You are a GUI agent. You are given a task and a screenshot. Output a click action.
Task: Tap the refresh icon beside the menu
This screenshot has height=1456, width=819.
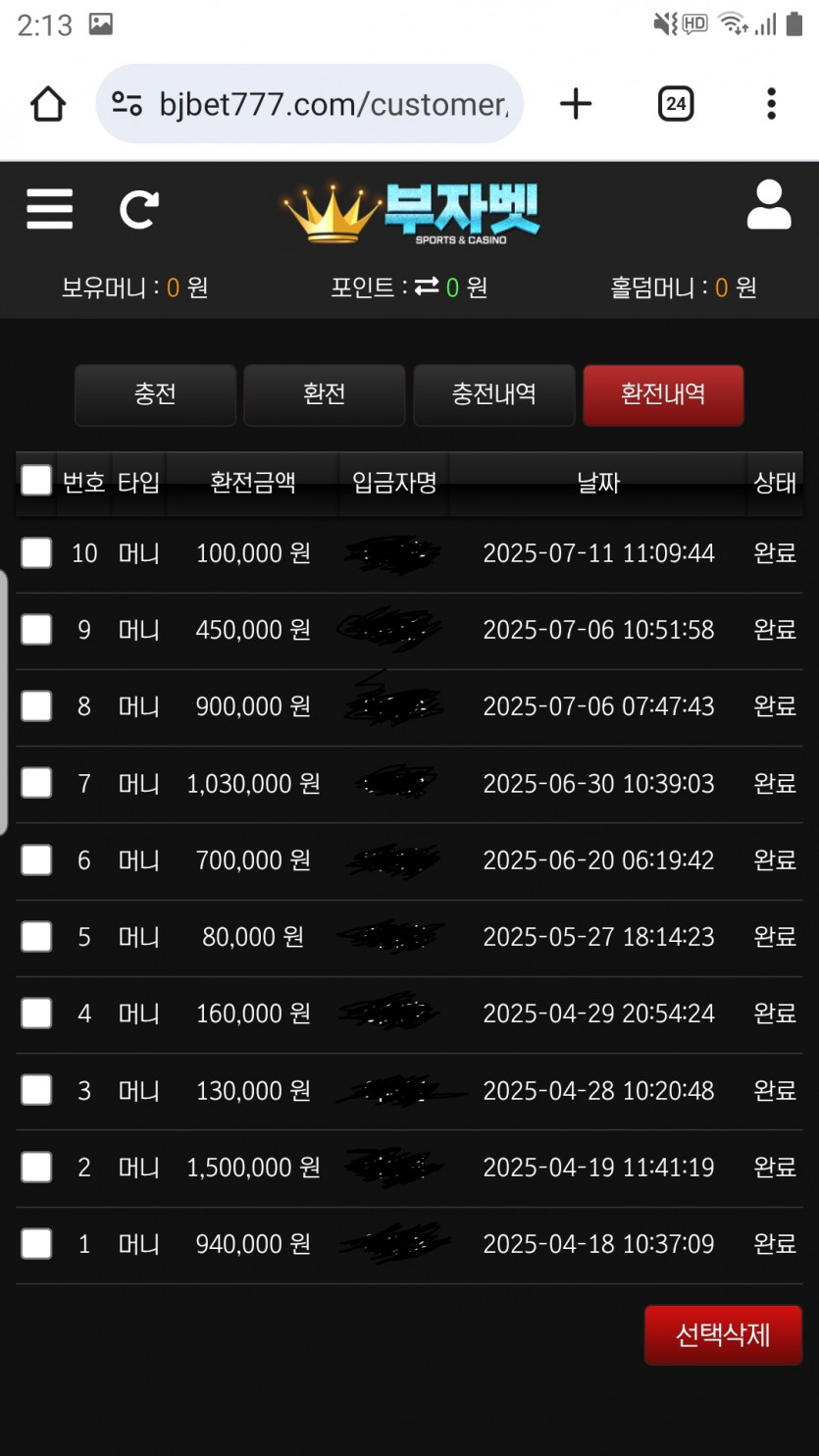point(138,209)
